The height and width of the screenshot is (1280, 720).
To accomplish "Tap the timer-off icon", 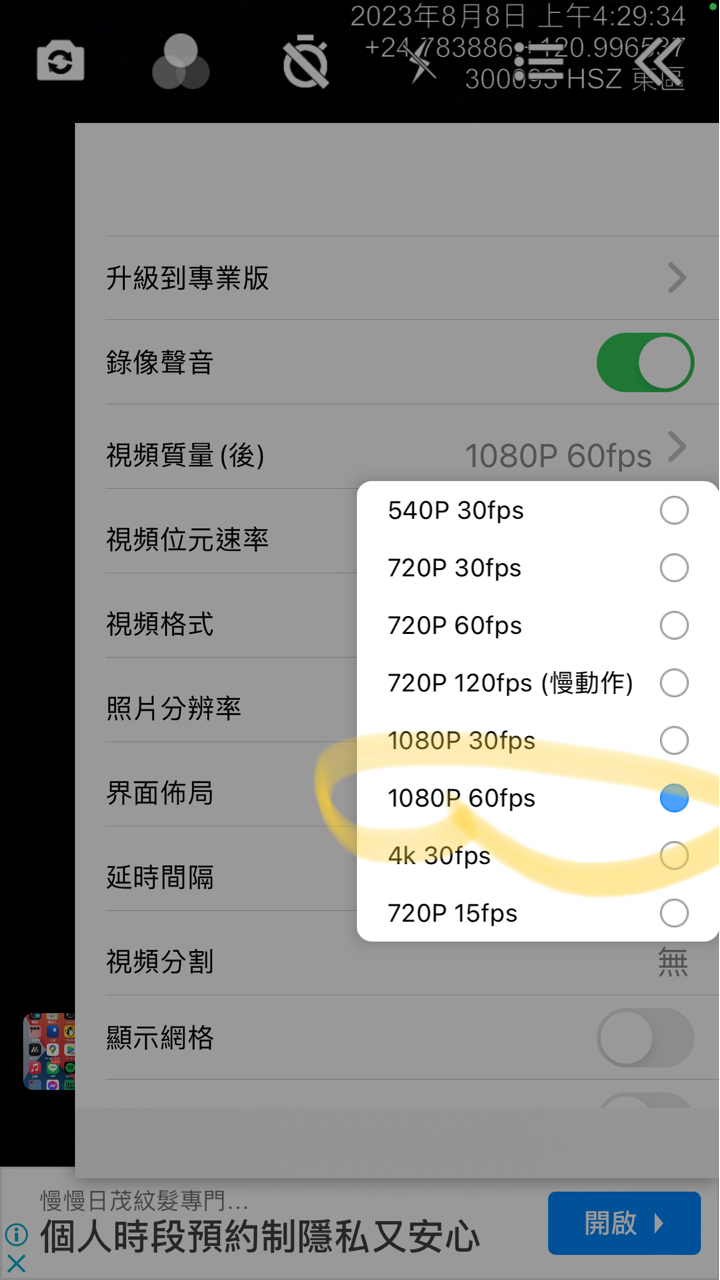I will click(x=306, y=62).
